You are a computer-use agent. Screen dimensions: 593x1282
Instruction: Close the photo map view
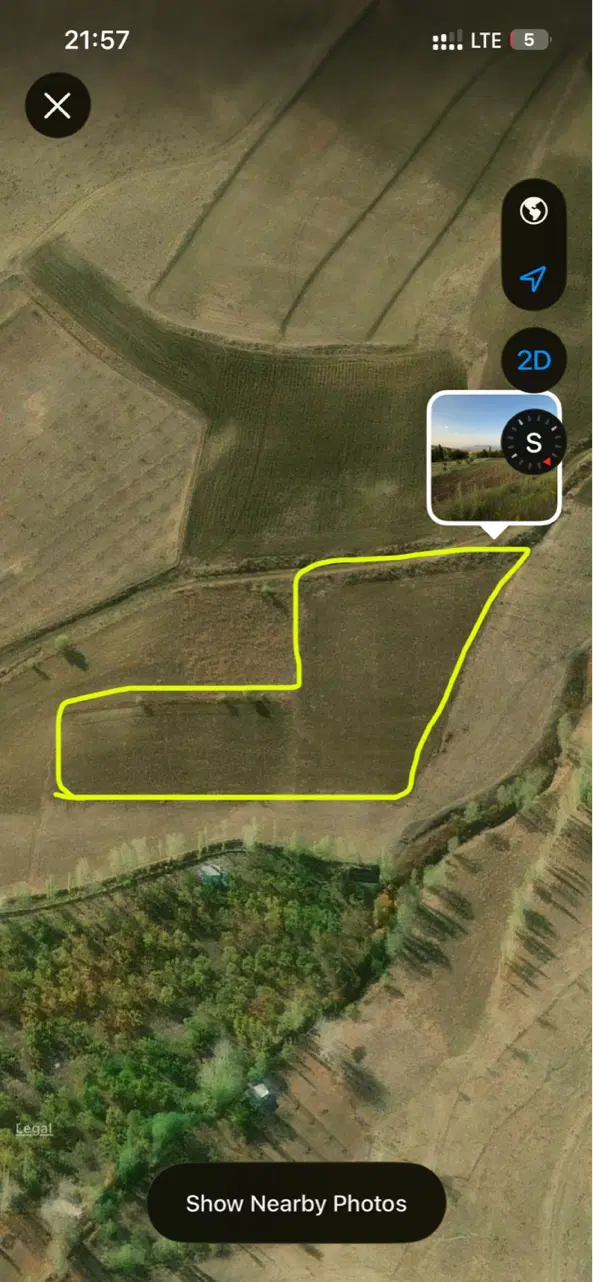(58, 105)
